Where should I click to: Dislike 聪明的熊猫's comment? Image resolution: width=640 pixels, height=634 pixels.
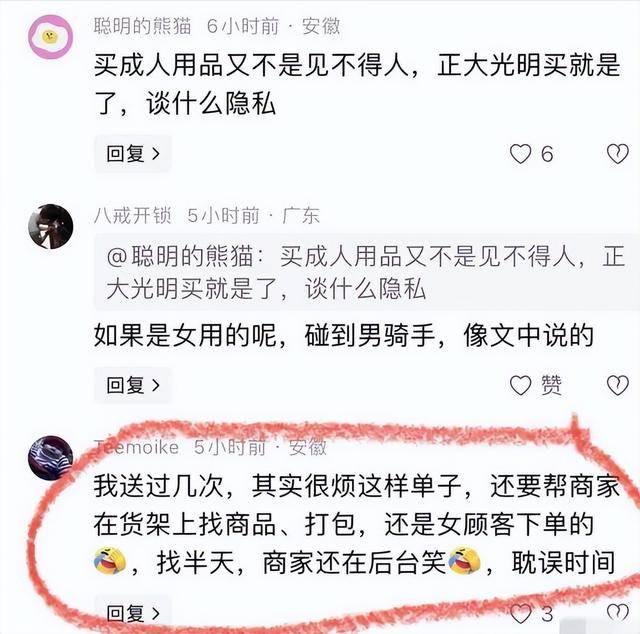point(618,154)
